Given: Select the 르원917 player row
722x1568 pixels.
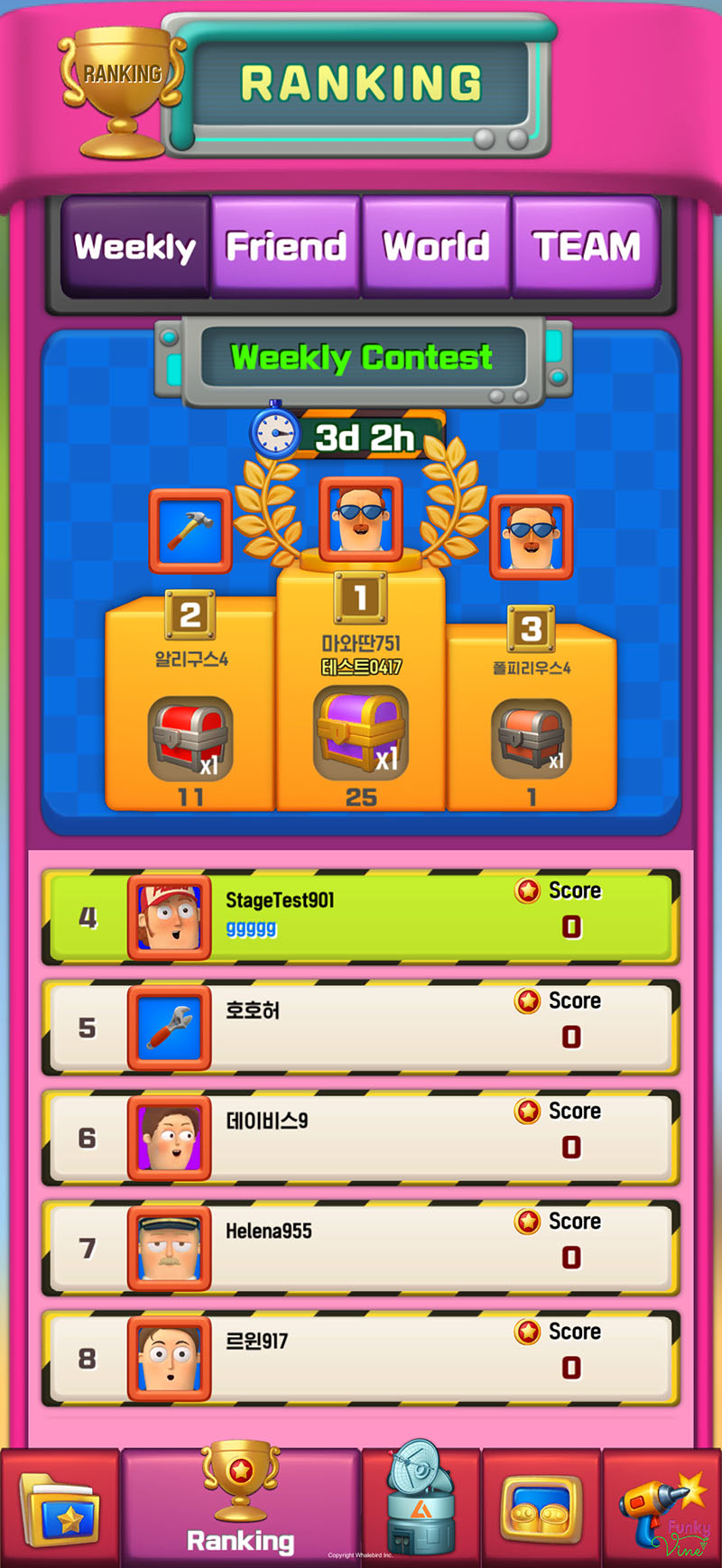Looking at the screenshot, I should click(361, 1358).
